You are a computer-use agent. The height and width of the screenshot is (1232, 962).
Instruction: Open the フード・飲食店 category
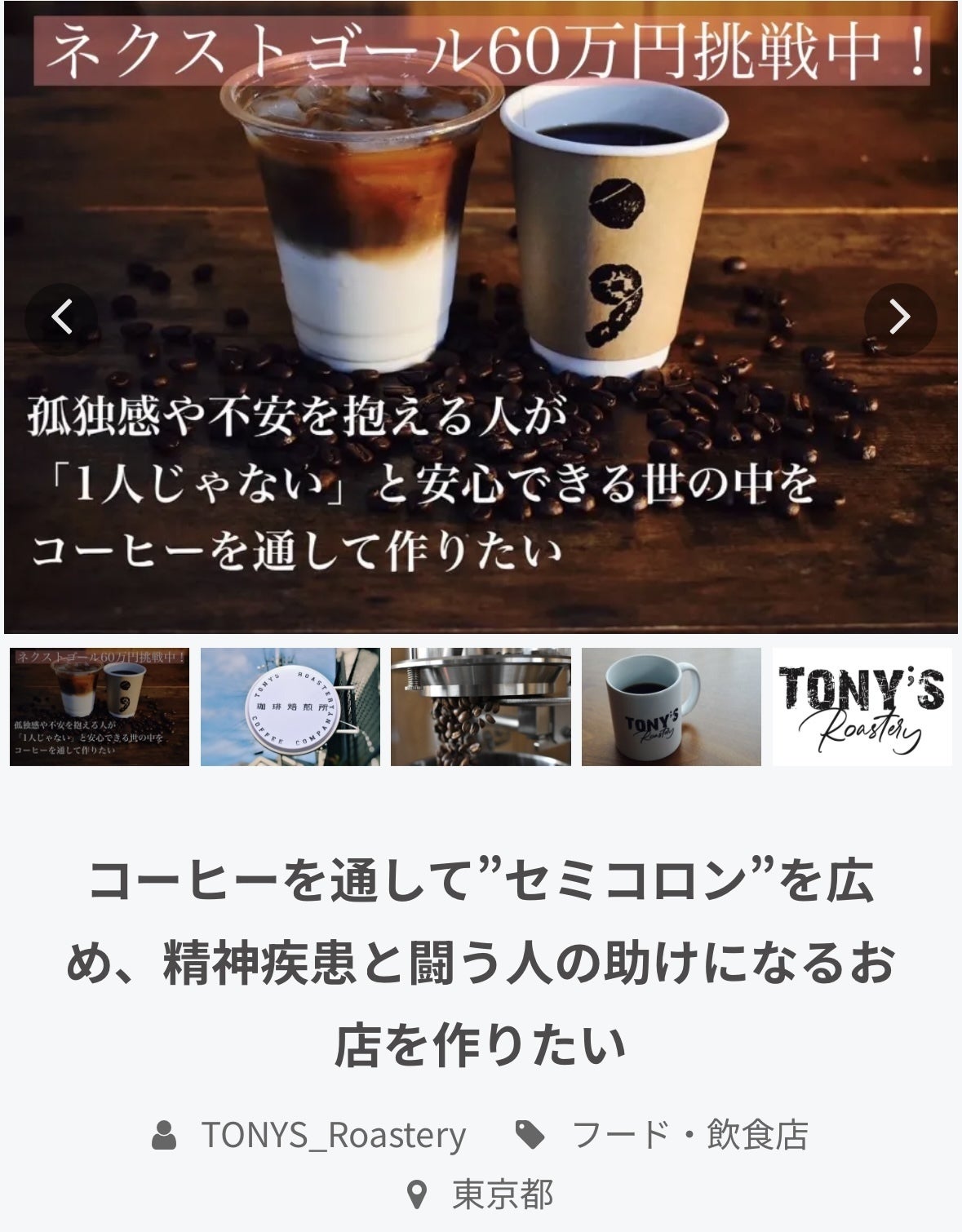[689, 1135]
